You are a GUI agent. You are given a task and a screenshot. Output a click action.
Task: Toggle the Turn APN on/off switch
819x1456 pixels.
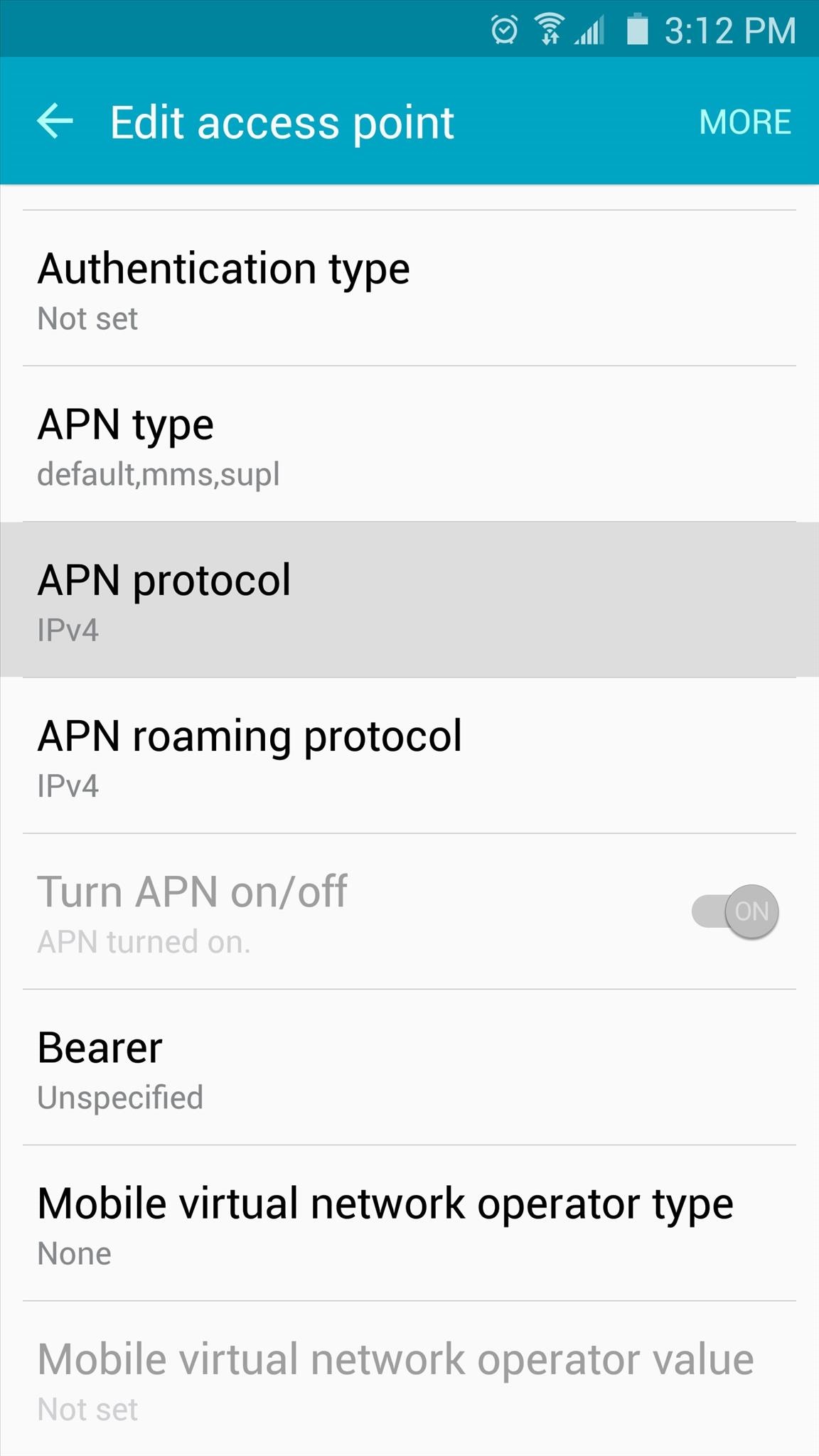coord(736,911)
